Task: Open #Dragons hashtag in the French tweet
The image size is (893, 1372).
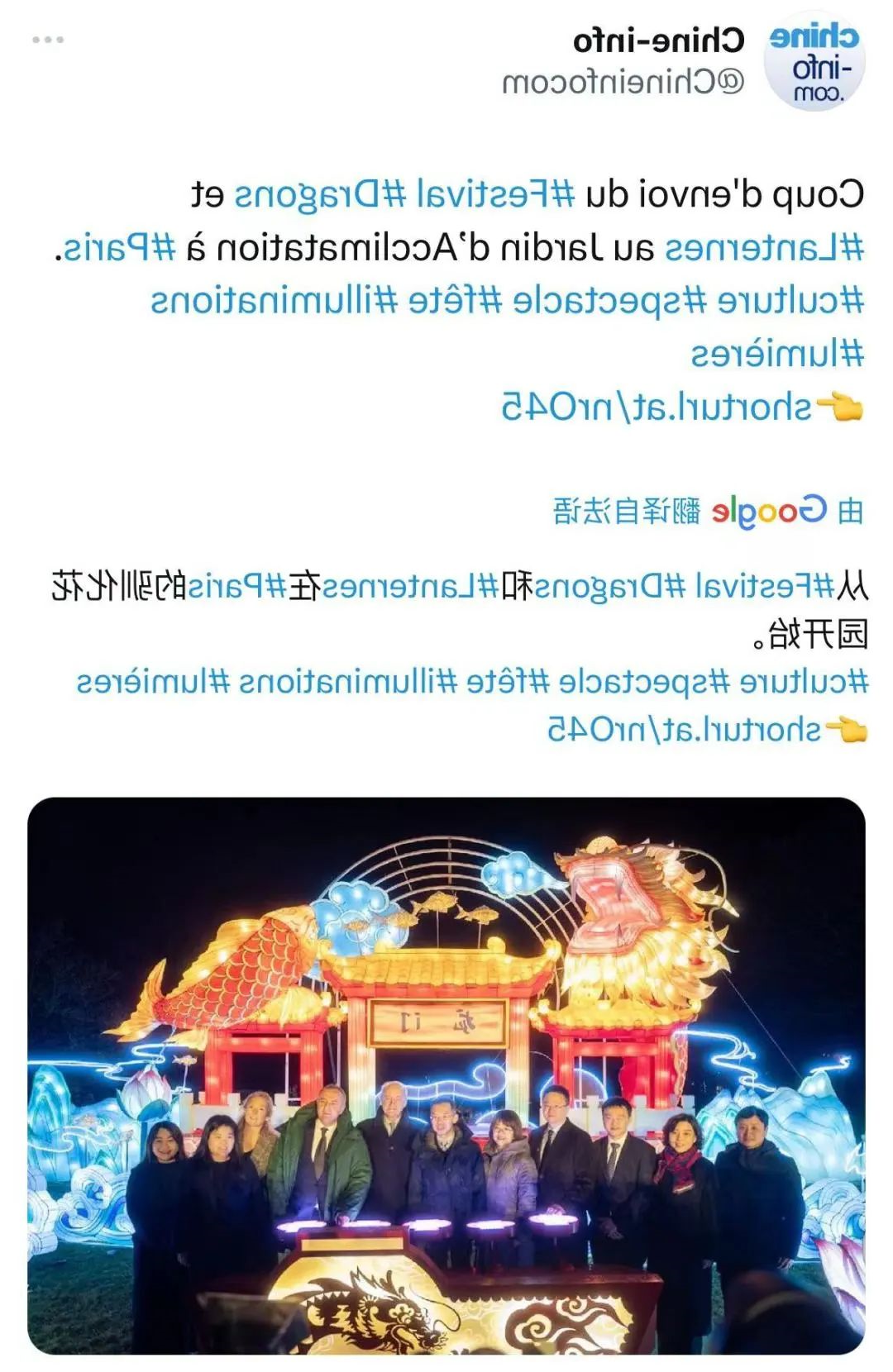Action: click(x=320, y=195)
